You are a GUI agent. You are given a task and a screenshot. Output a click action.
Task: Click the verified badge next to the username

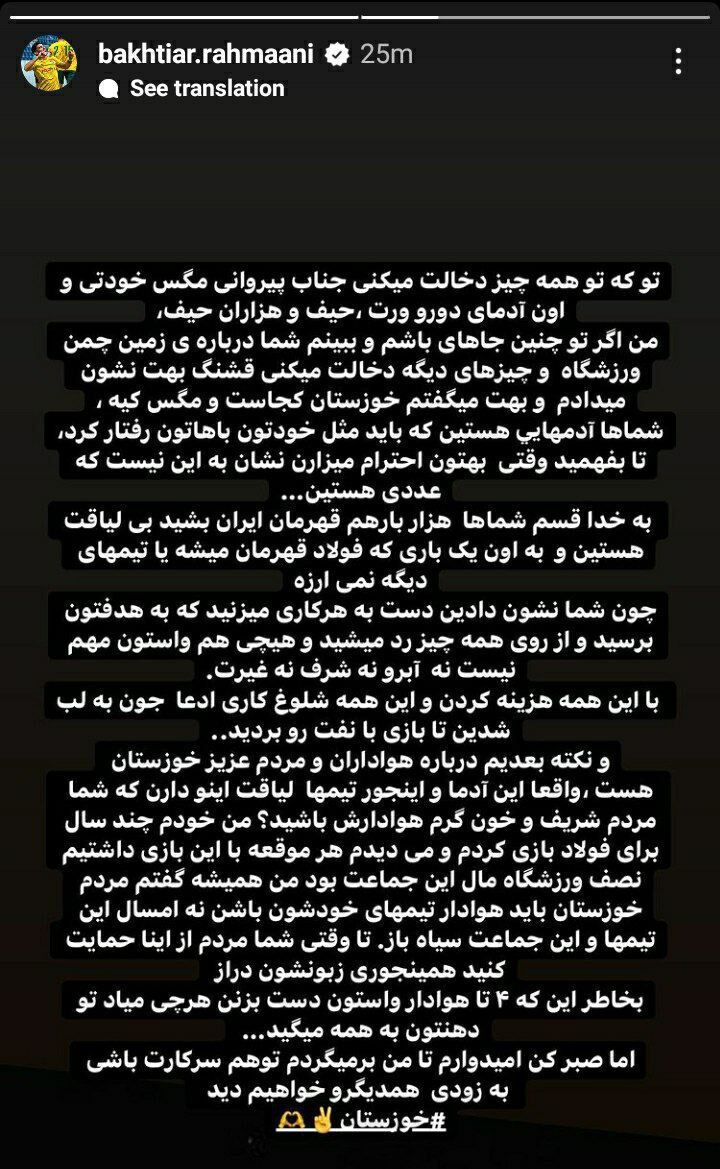pyautogui.click(x=338, y=54)
